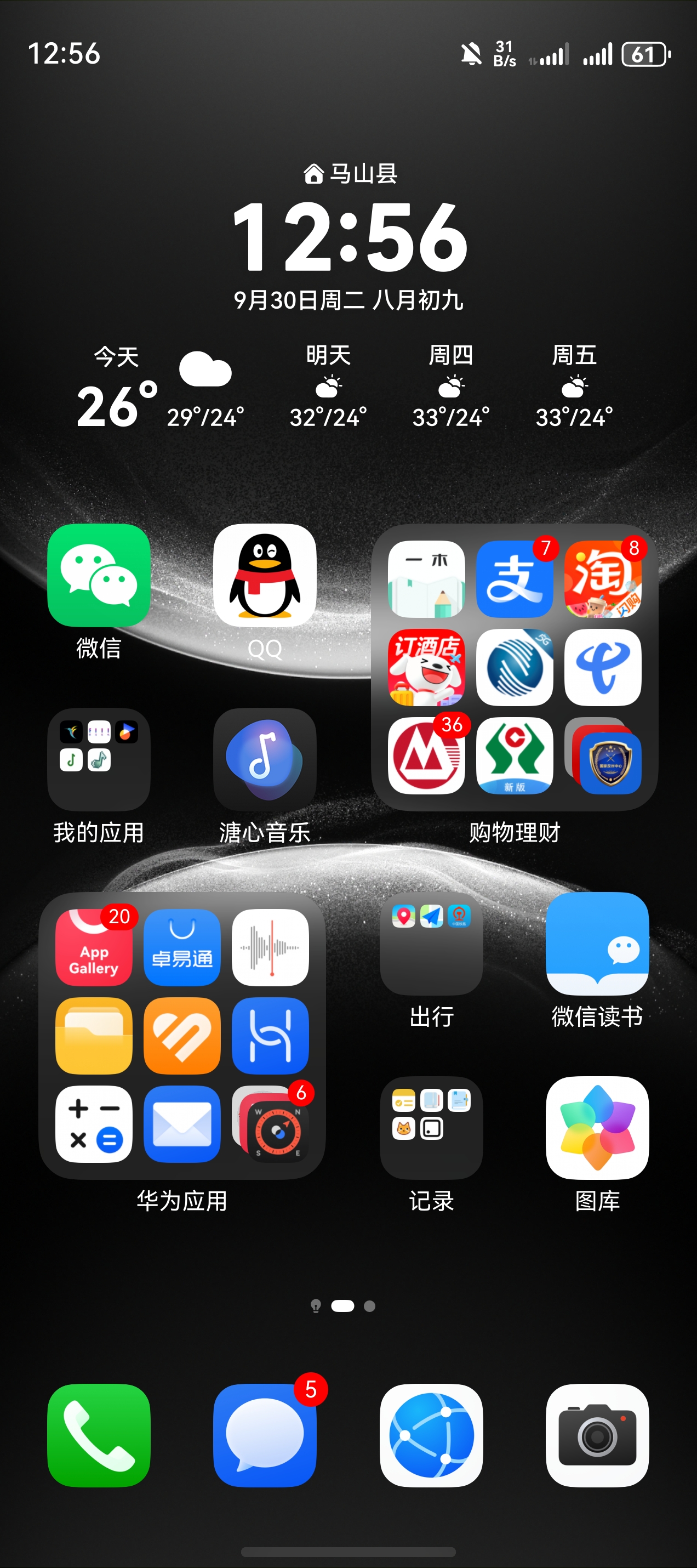This screenshot has height=1568, width=697.
Task: Open Alipay in the 购物理财 folder
Action: (514, 579)
